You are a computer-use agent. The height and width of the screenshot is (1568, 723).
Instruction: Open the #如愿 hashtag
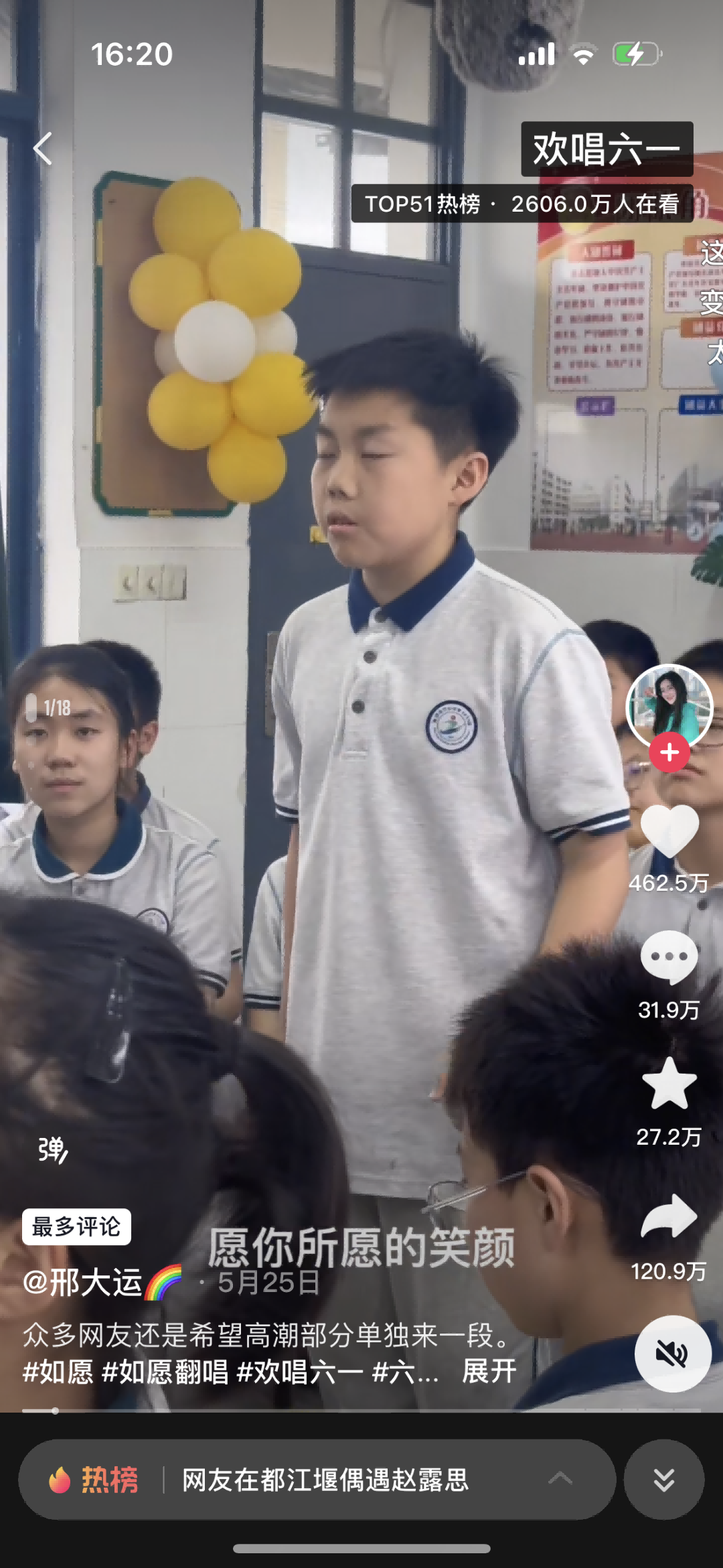(58, 1372)
